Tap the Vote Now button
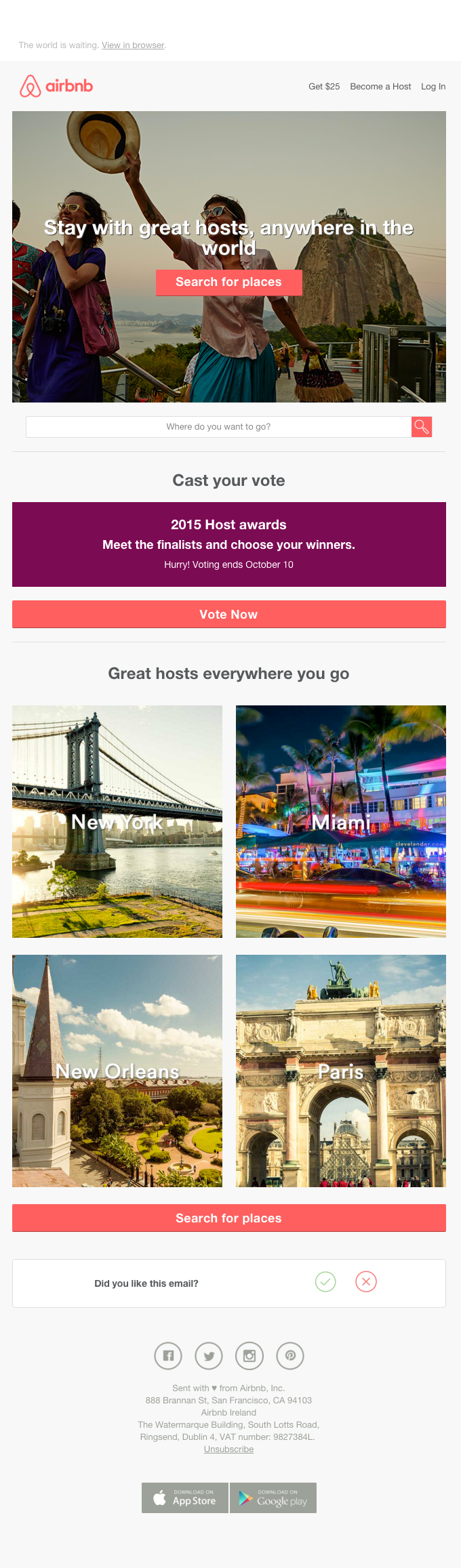Viewport: 461px width, 1568px height. [x=229, y=615]
